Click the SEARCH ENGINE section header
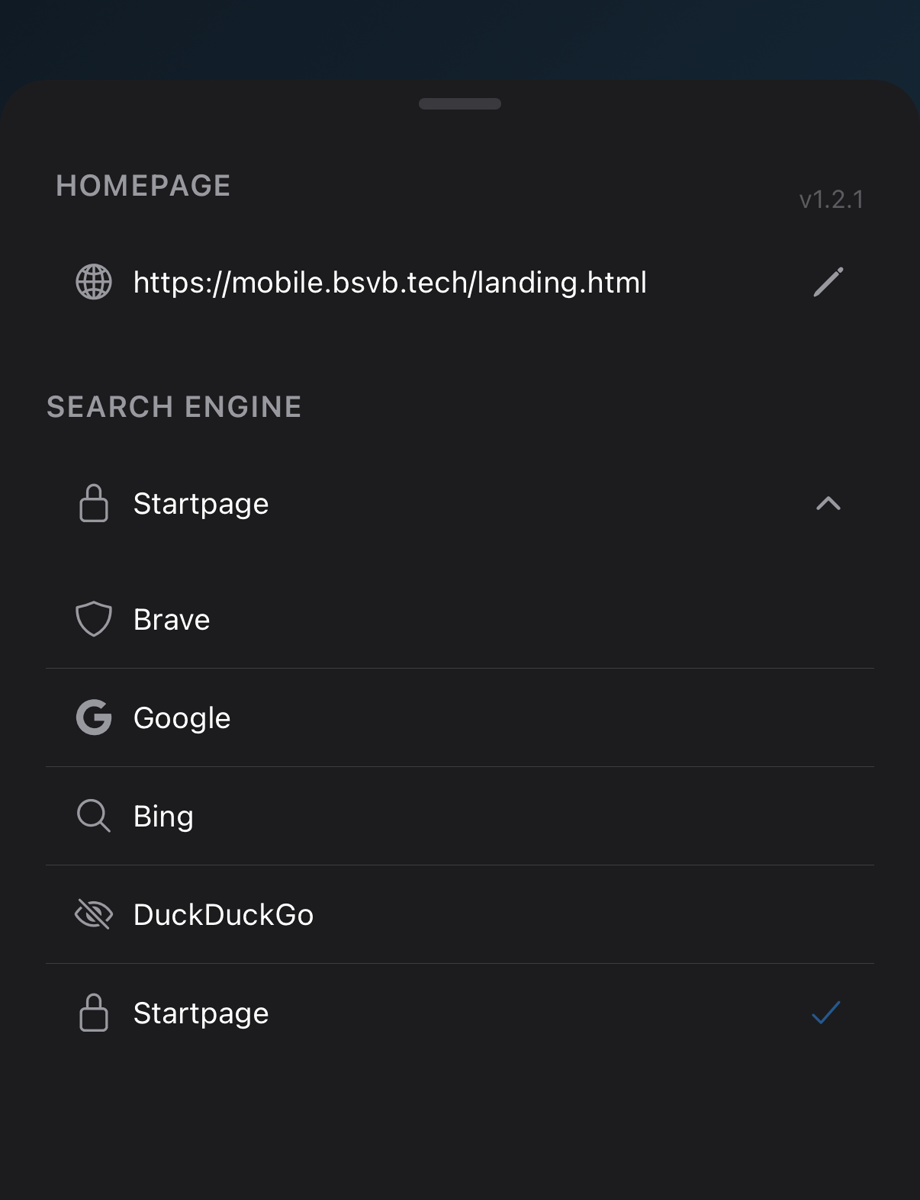 click(173, 406)
